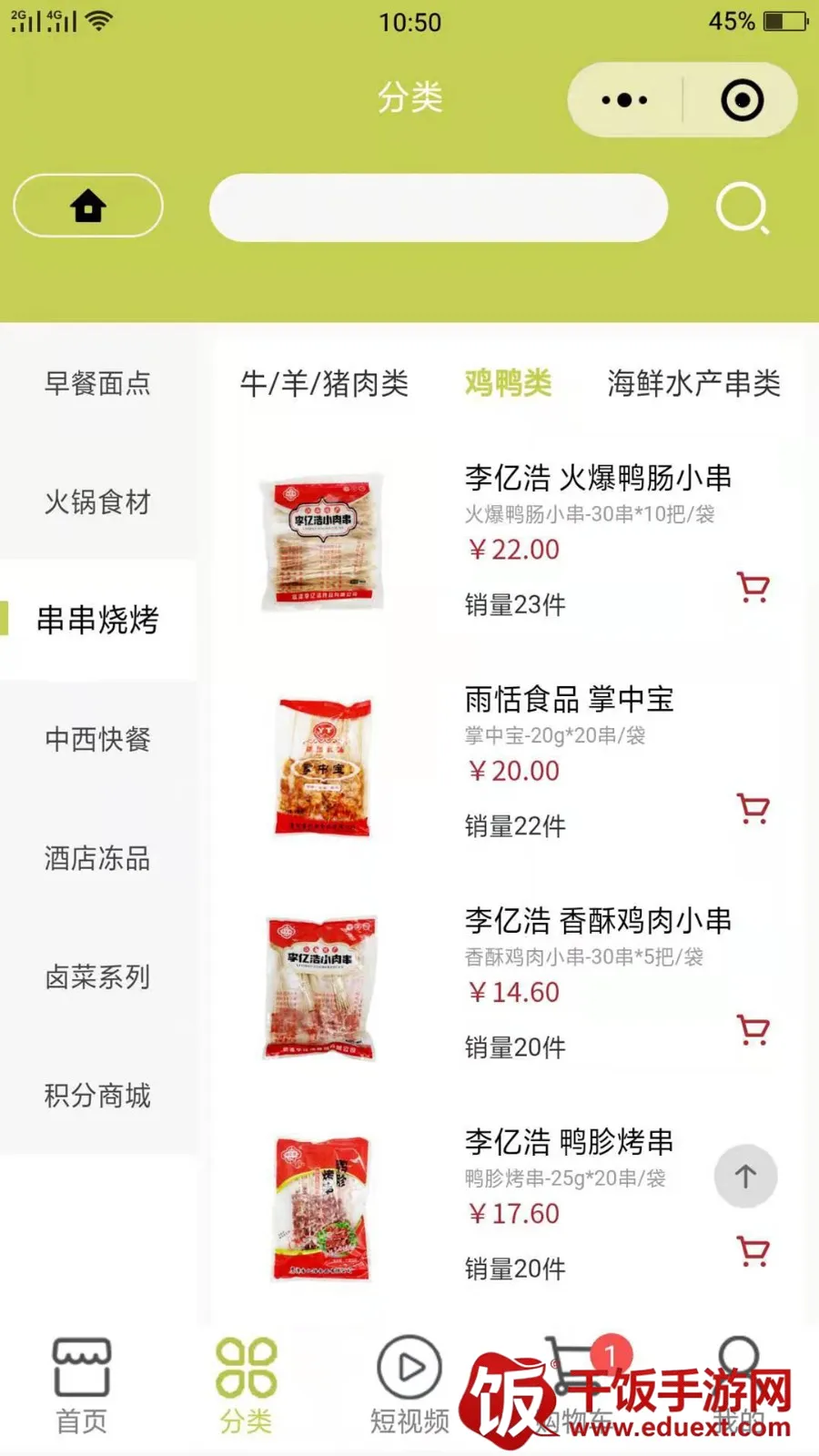Image resolution: width=819 pixels, height=1456 pixels.
Task: Switch to 海鲜水产串类 tab
Action: click(x=693, y=383)
